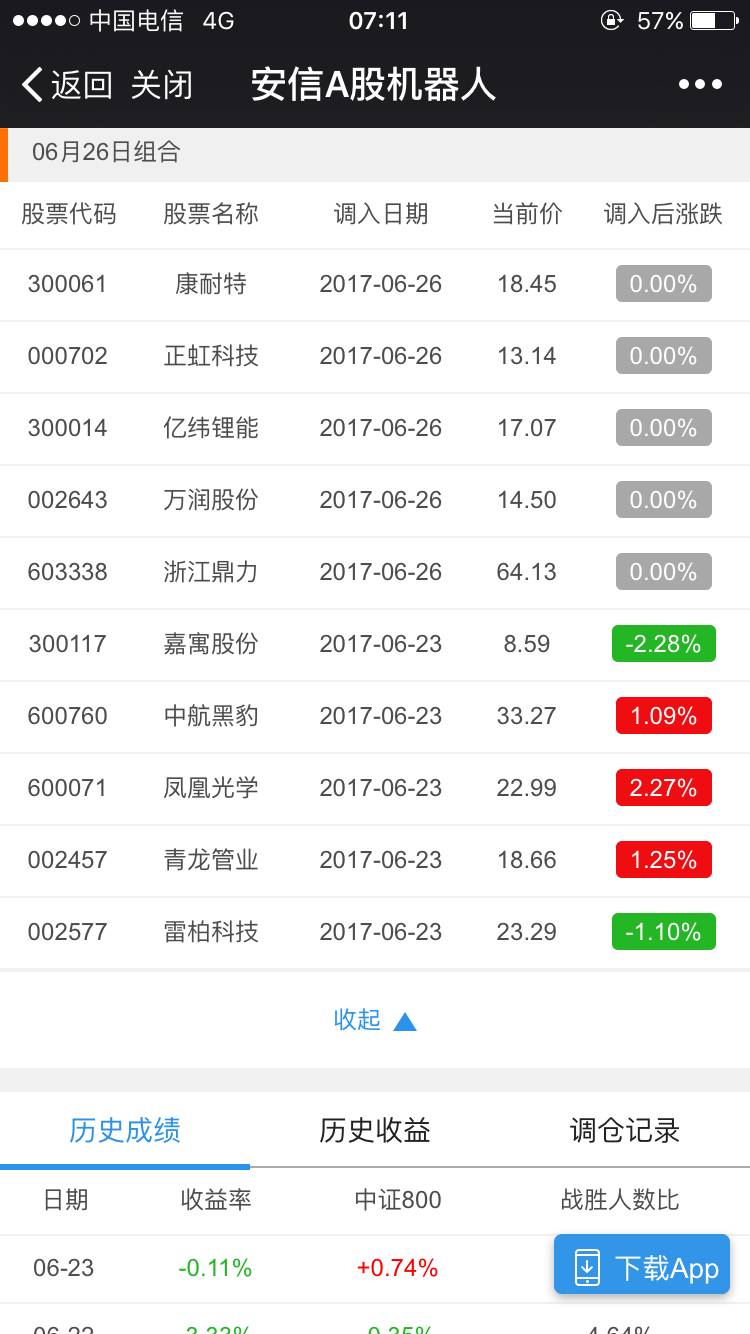Collapse the stock list with 收起
Viewport: 750px width, 1334px height.
click(x=374, y=1020)
